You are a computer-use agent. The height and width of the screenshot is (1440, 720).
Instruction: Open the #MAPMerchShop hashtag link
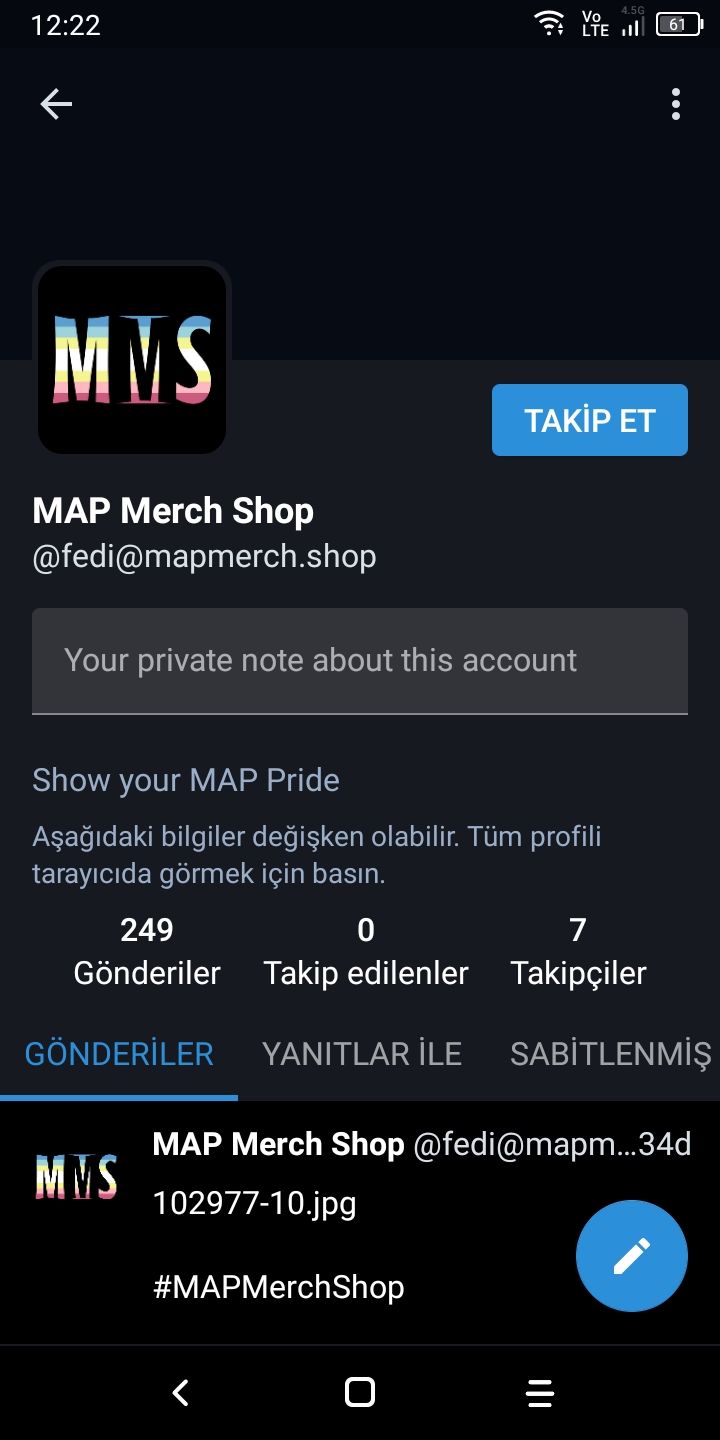[x=278, y=1287]
